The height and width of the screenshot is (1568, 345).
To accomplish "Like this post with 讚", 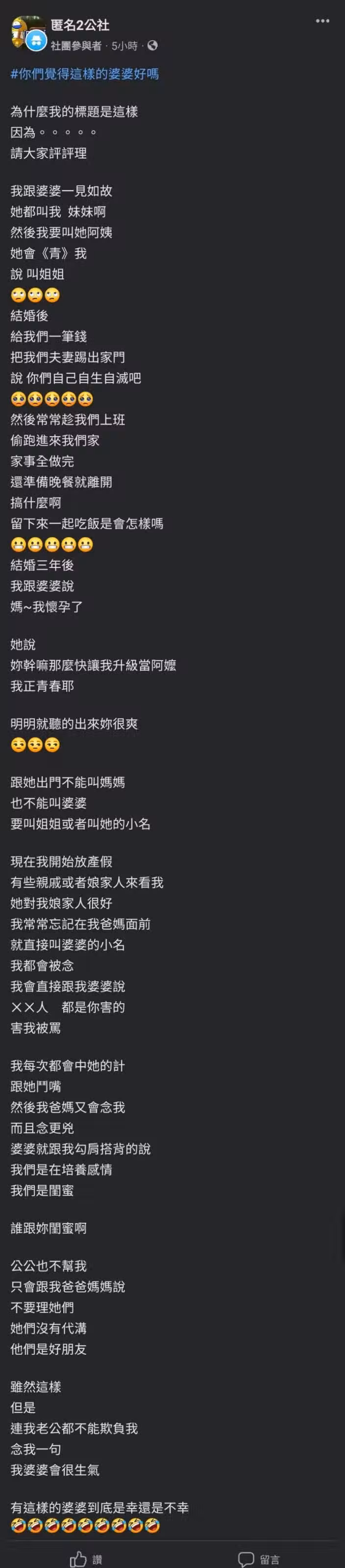I will [86, 1554].
